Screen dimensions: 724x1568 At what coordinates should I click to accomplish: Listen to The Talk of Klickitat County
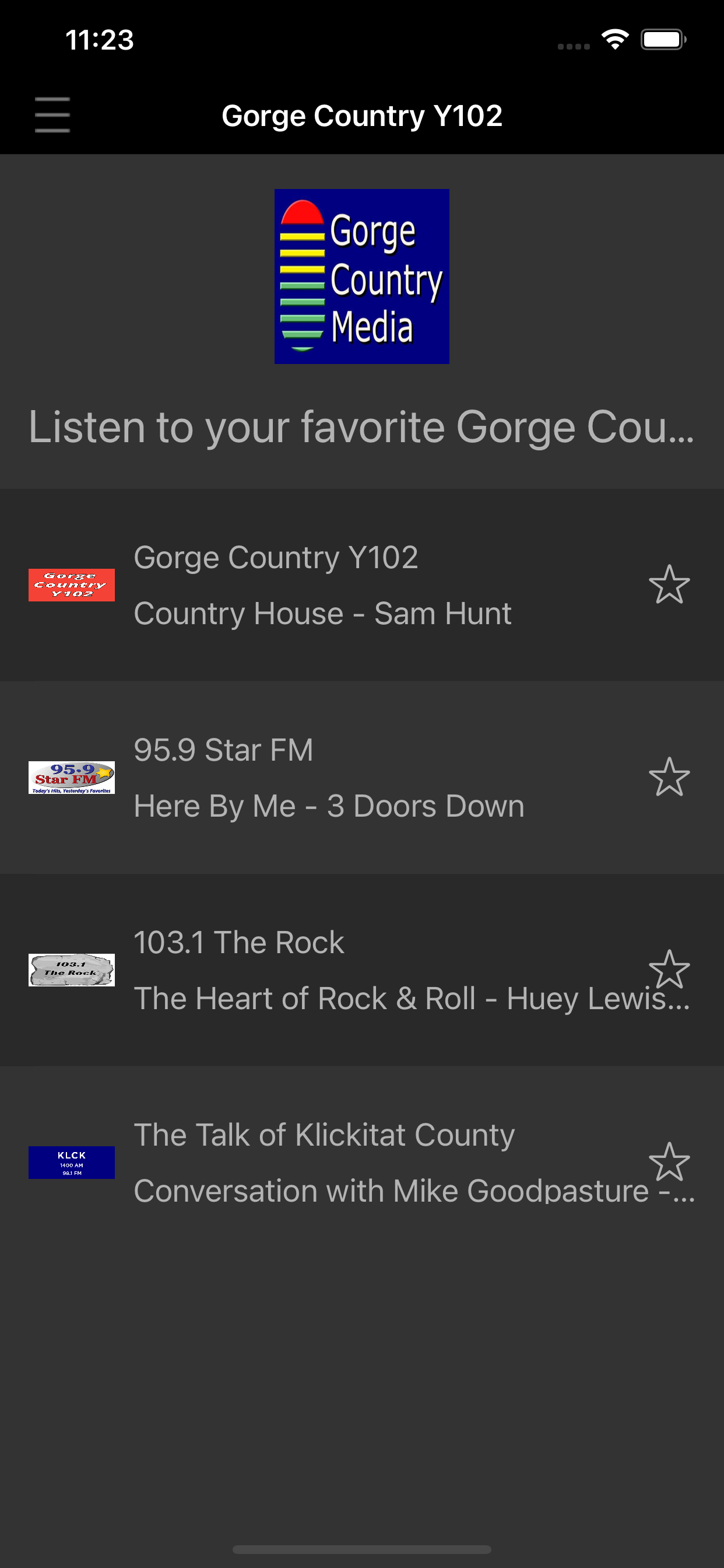(x=362, y=1162)
